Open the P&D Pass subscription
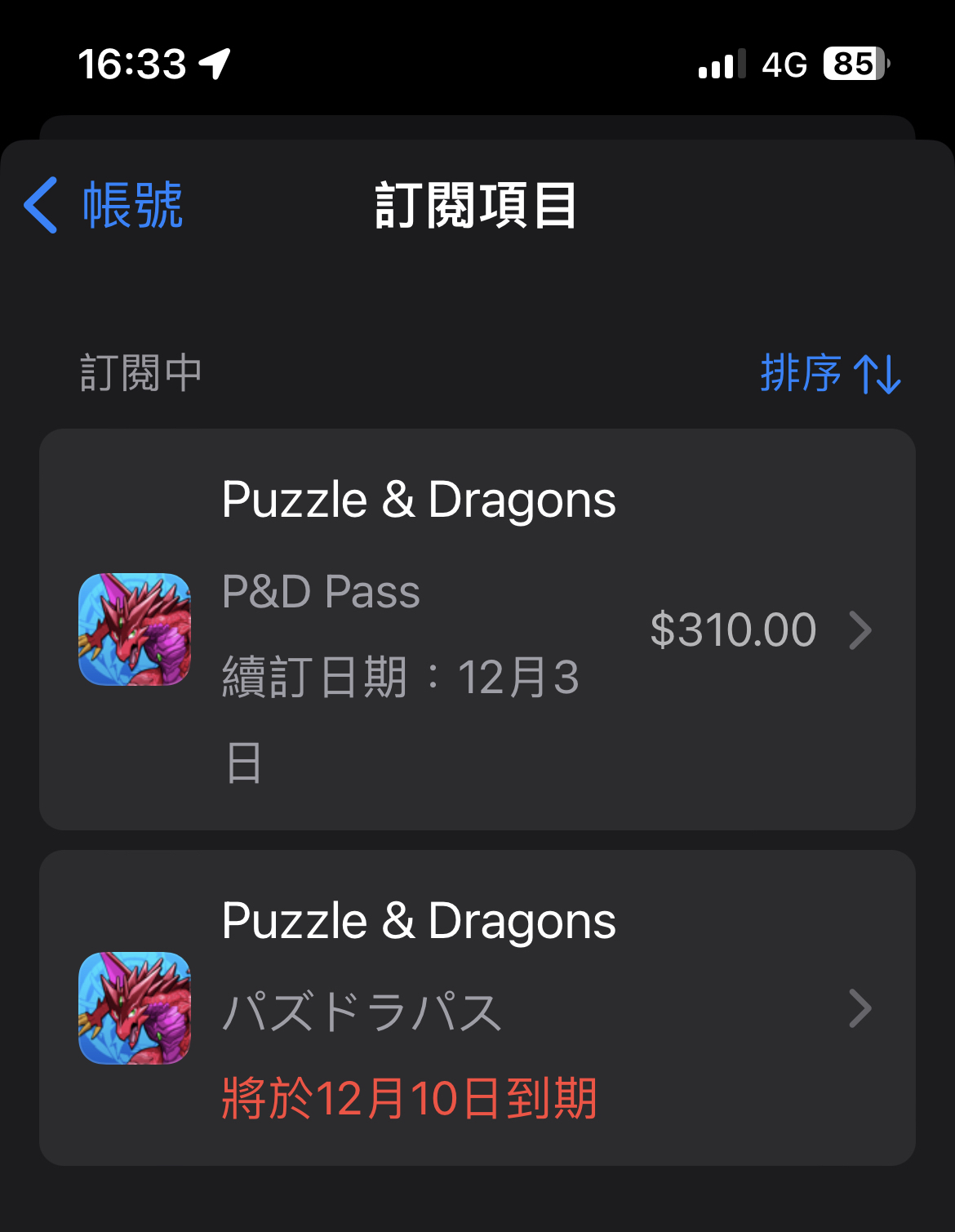 click(477, 629)
